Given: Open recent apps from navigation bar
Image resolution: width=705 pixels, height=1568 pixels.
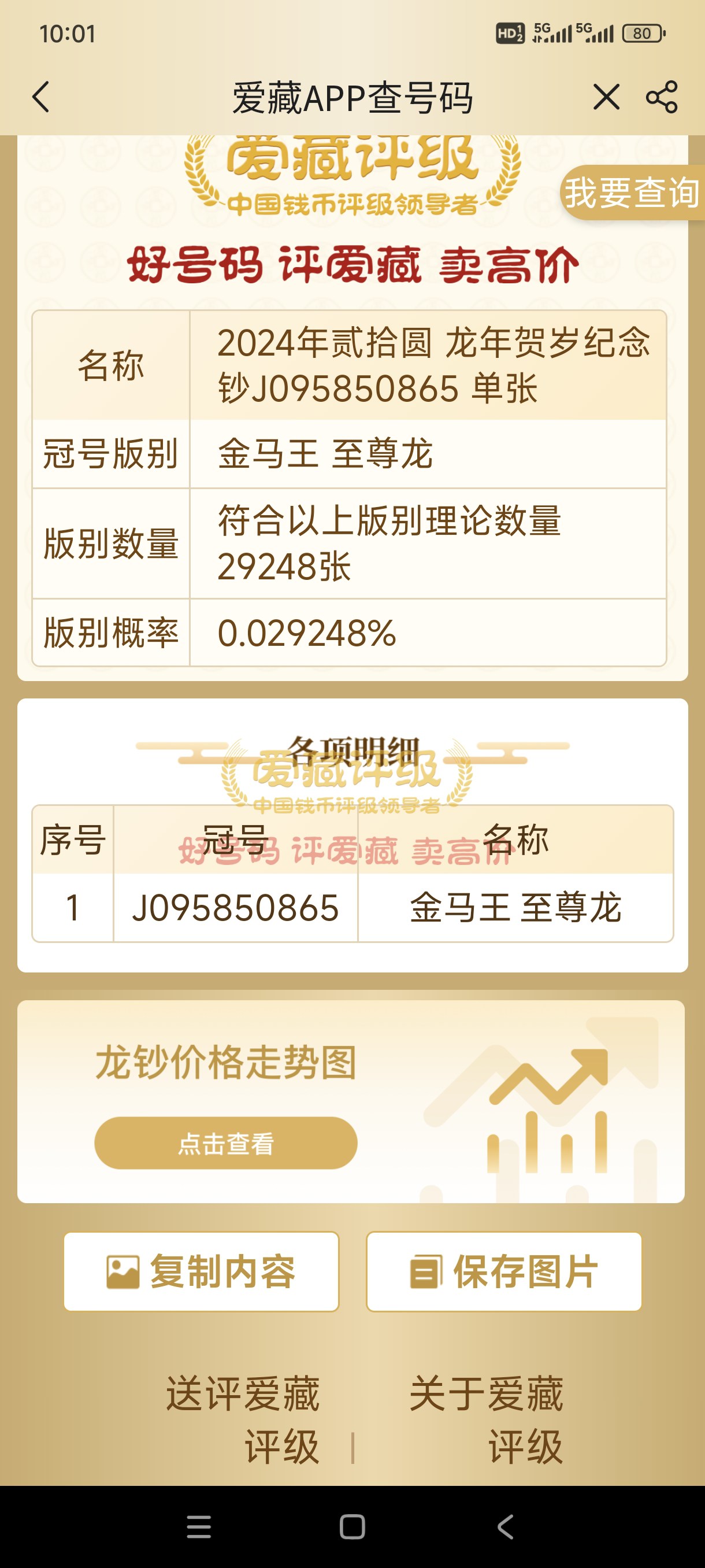Looking at the screenshot, I should click(199, 1526).
